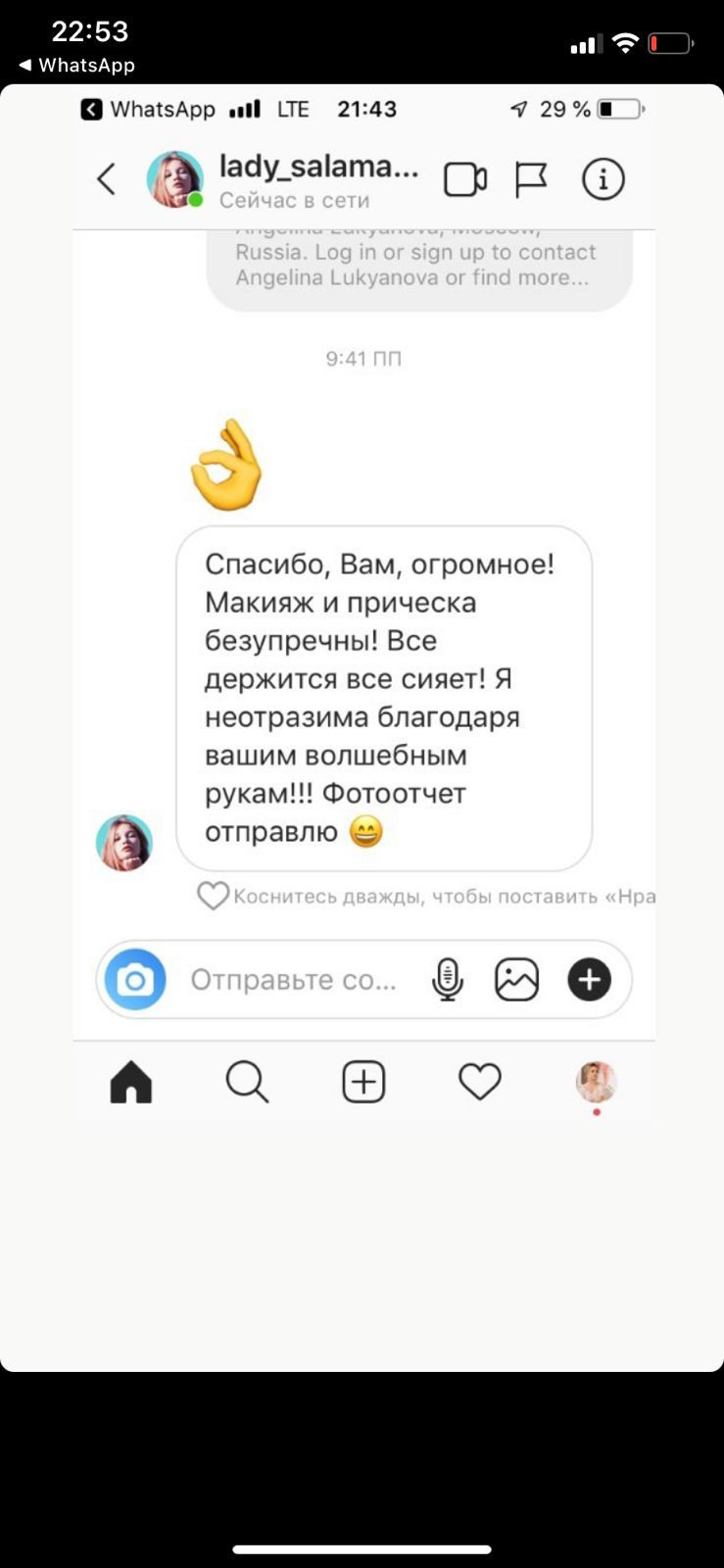Open sticker options via the plus icon
Viewport: 724px width, 1568px height.
(590, 979)
